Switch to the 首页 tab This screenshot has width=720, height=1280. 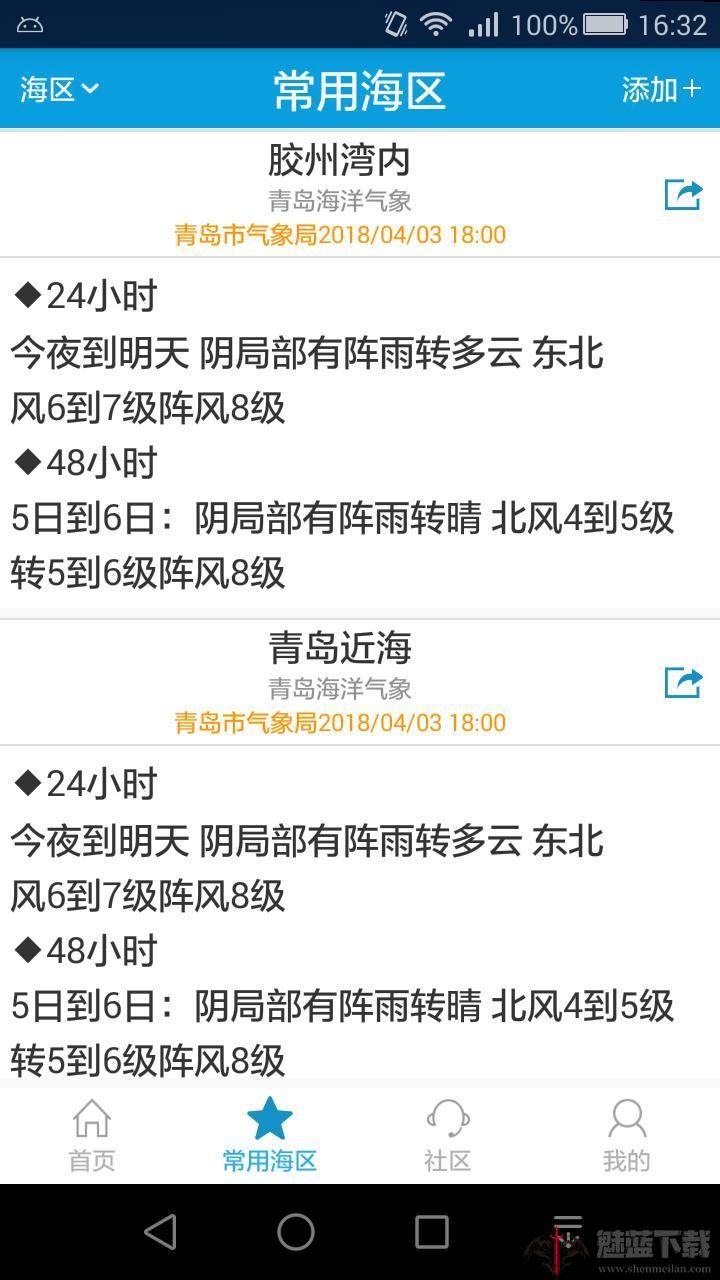92,1136
